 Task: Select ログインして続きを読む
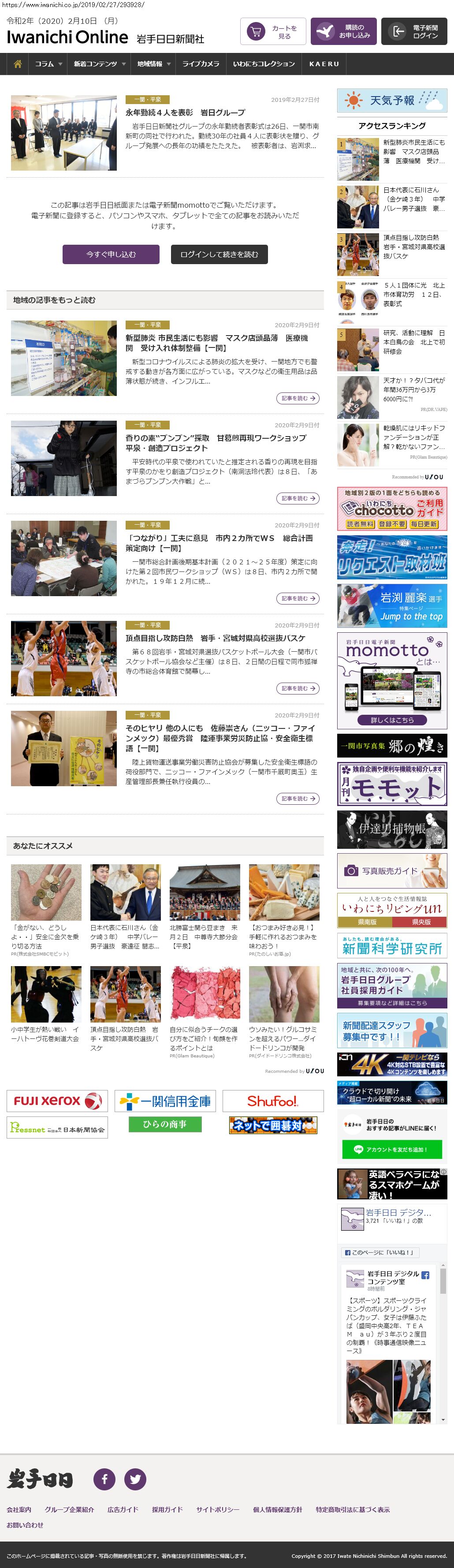point(219,254)
